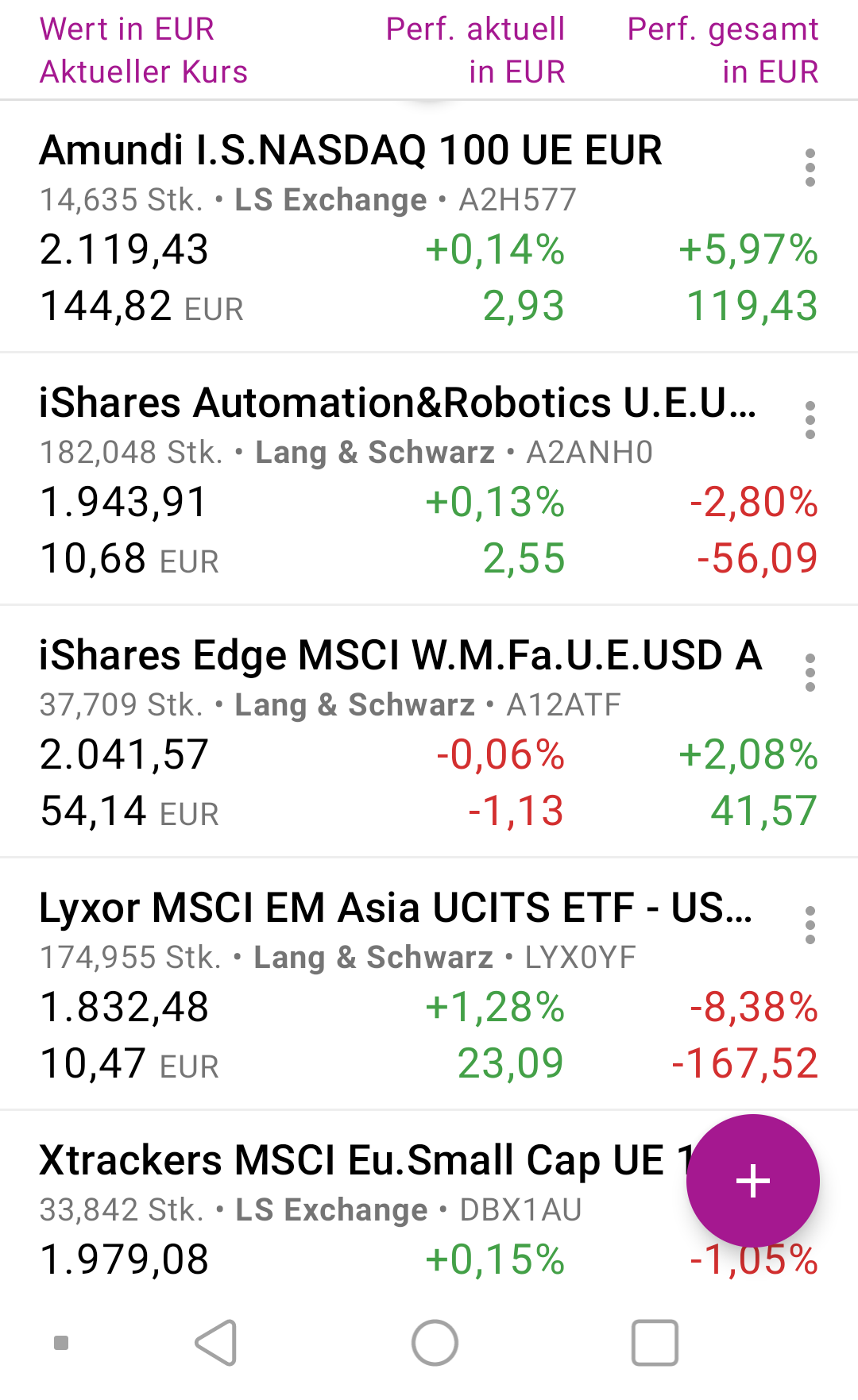
Task: Open overflow menu for Lyxor MSCI EM Asia
Action: click(810, 925)
